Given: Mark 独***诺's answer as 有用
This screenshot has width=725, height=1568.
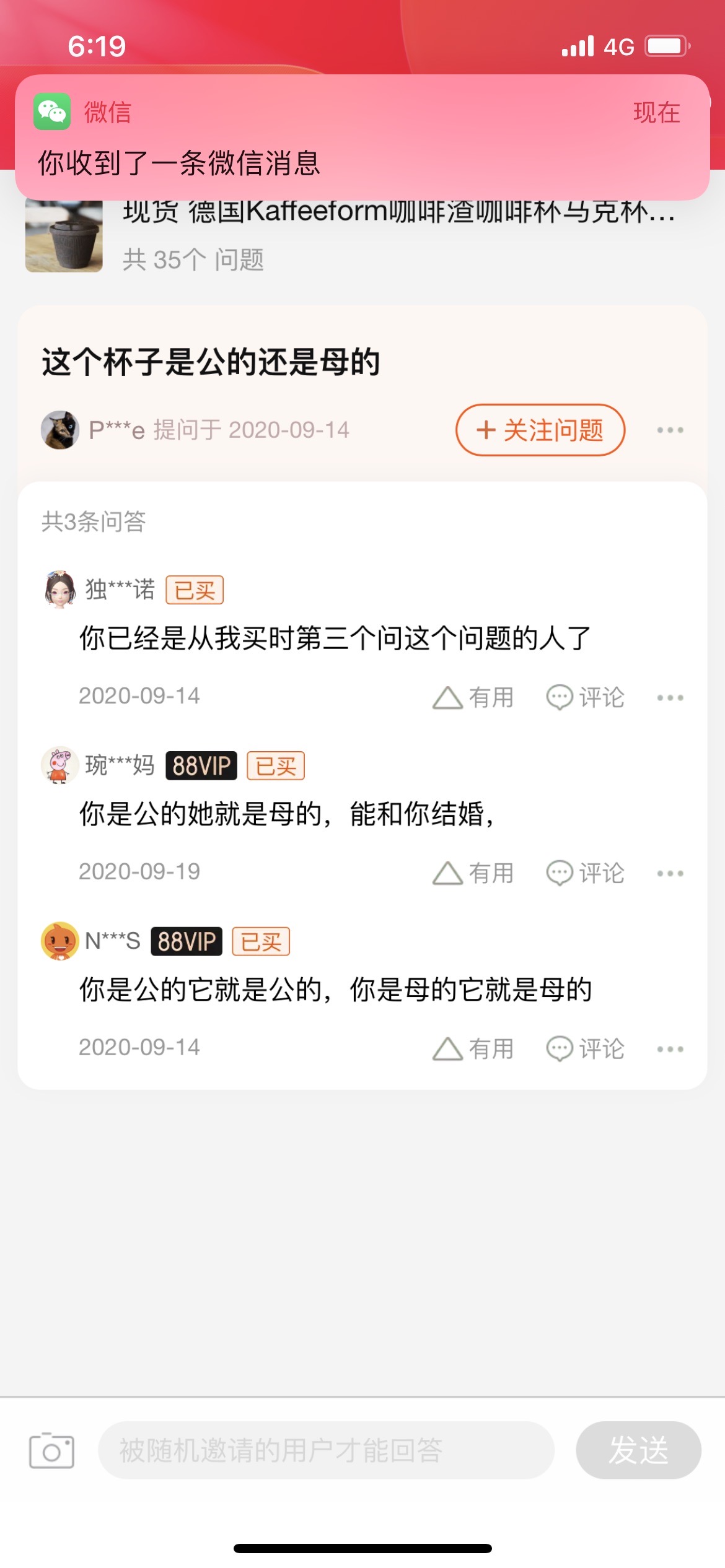Looking at the screenshot, I should [x=473, y=697].
